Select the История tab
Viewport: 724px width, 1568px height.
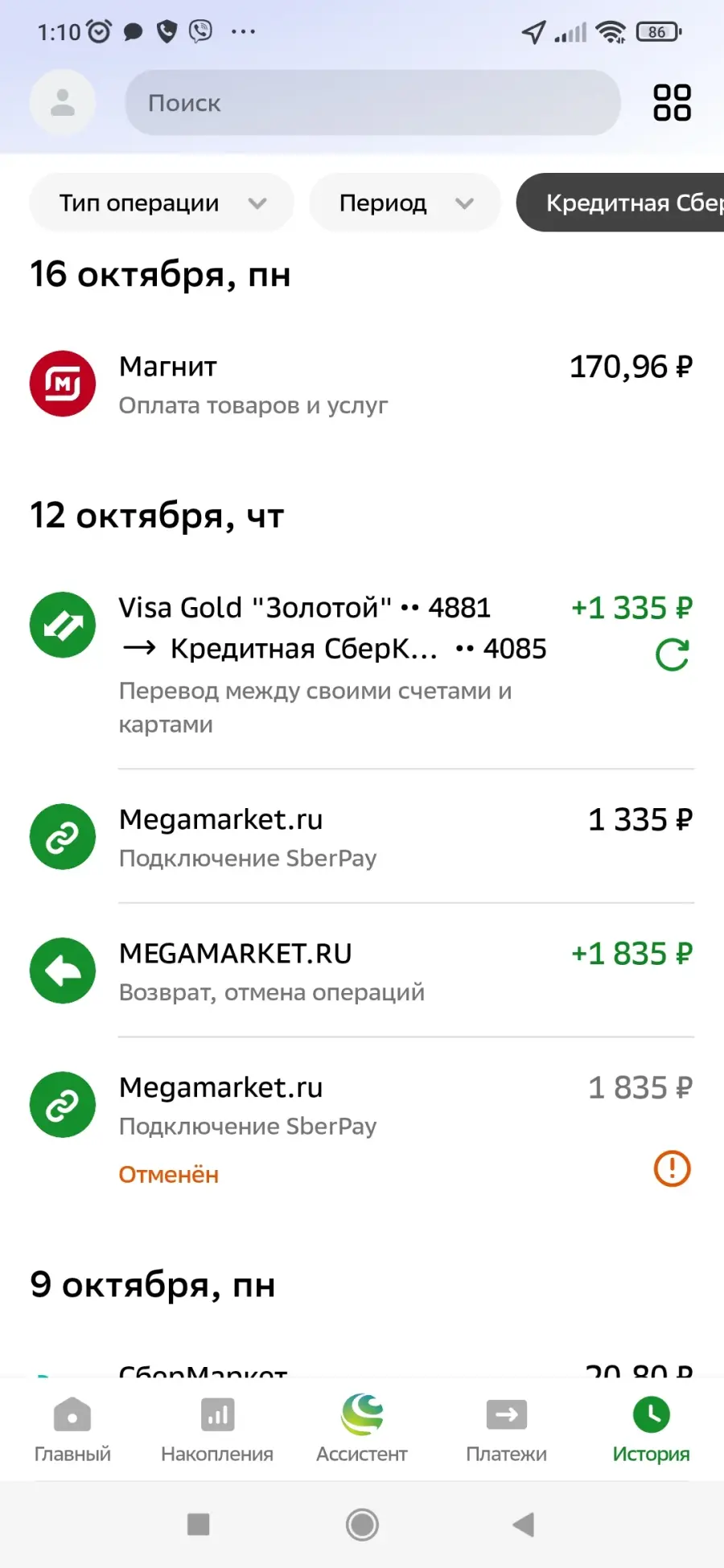tap(652, 1429)
